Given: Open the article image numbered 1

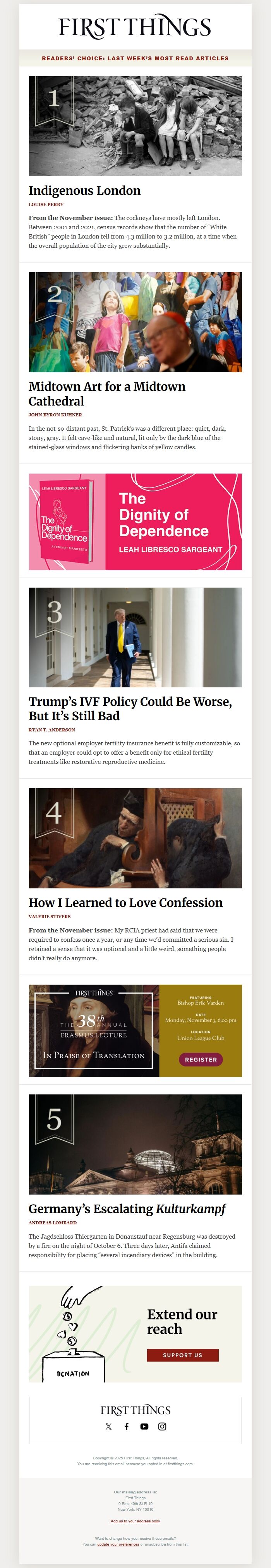Looking at the screenshot, I should coord(135,126).
